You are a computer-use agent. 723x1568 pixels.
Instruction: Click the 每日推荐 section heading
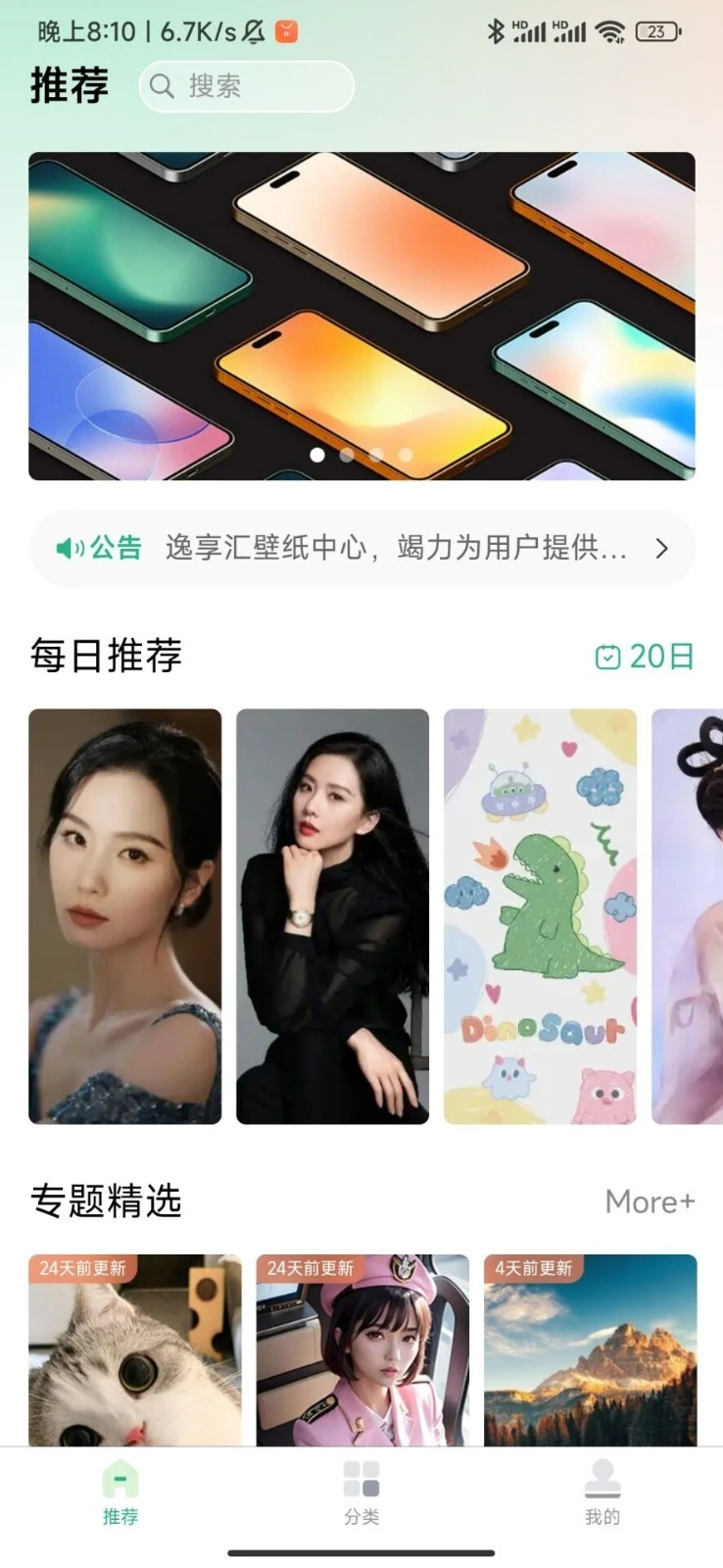point(108,658)
